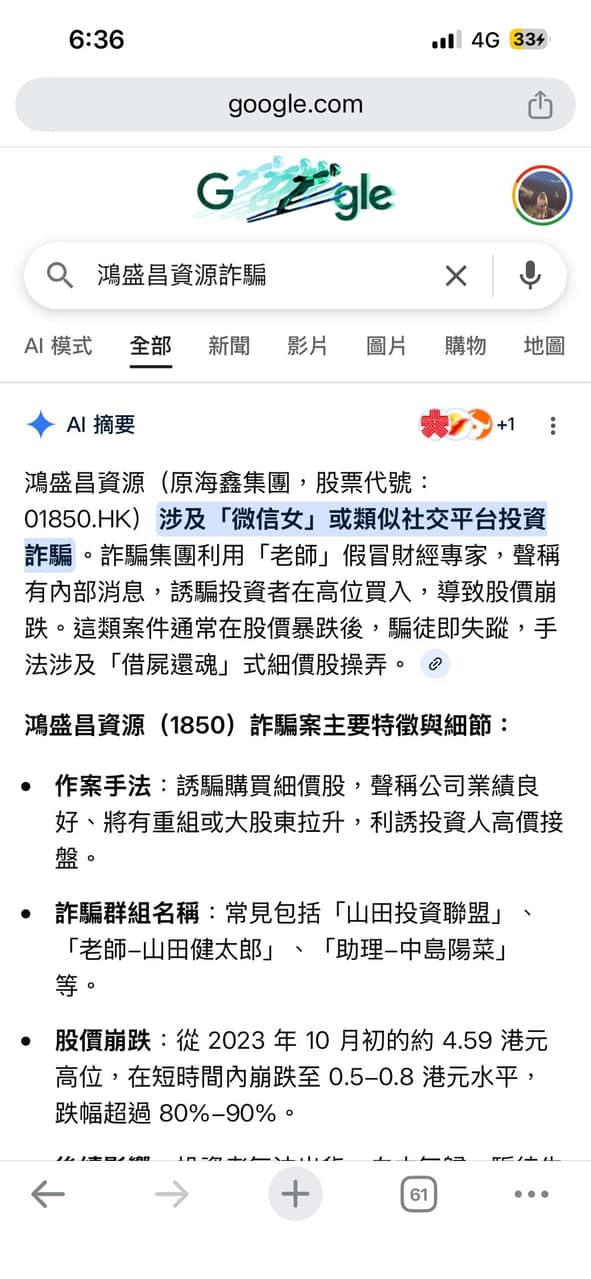
Task: Open the Google account profile picture
Action: 542,195
